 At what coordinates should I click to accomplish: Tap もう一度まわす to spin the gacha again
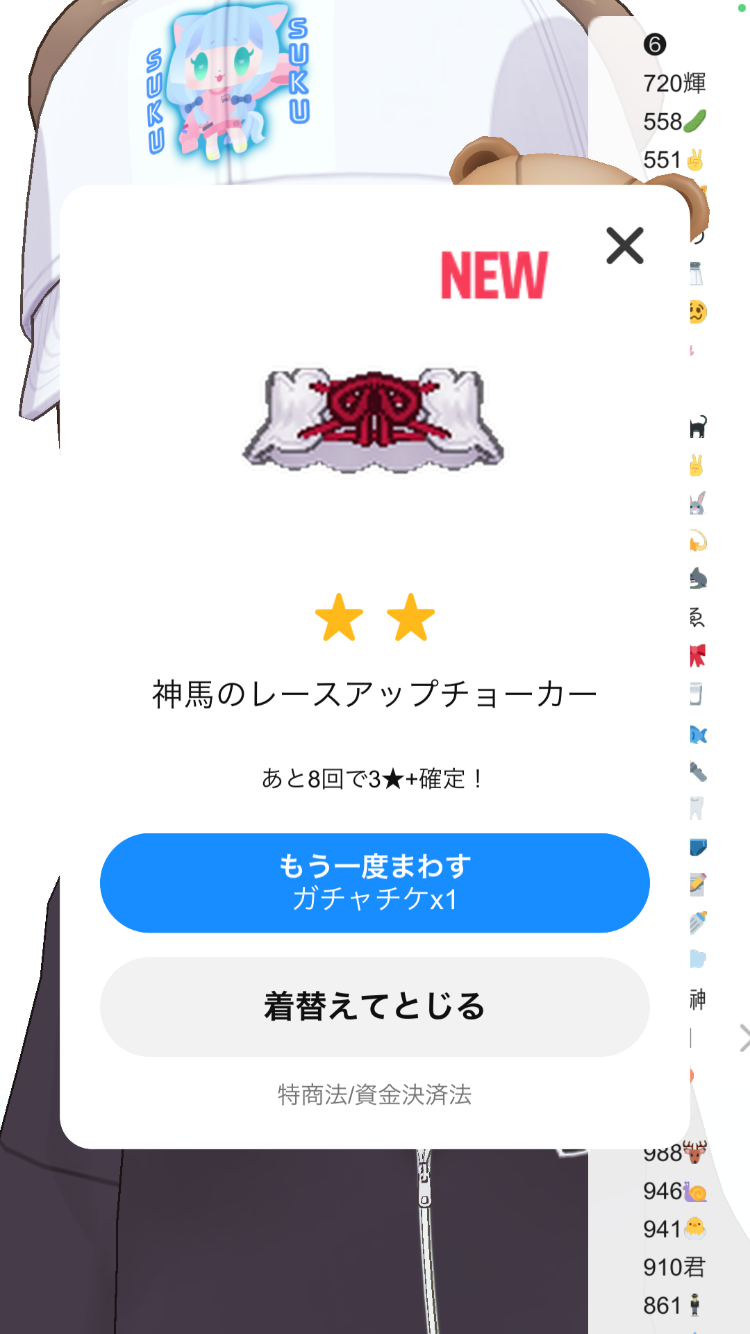[374, 882]
